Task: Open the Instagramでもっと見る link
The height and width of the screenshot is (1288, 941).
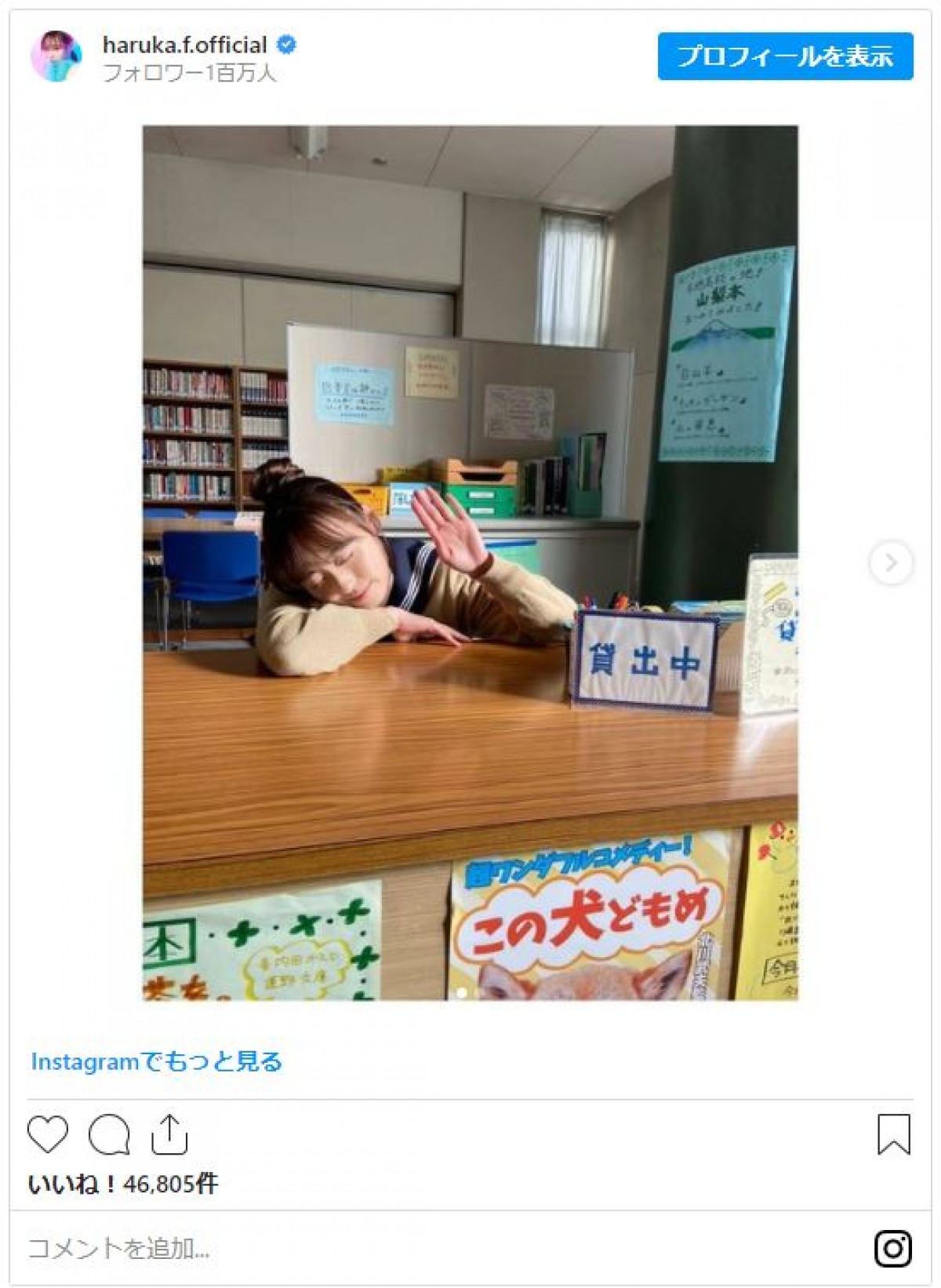Action: [156, 1061]
